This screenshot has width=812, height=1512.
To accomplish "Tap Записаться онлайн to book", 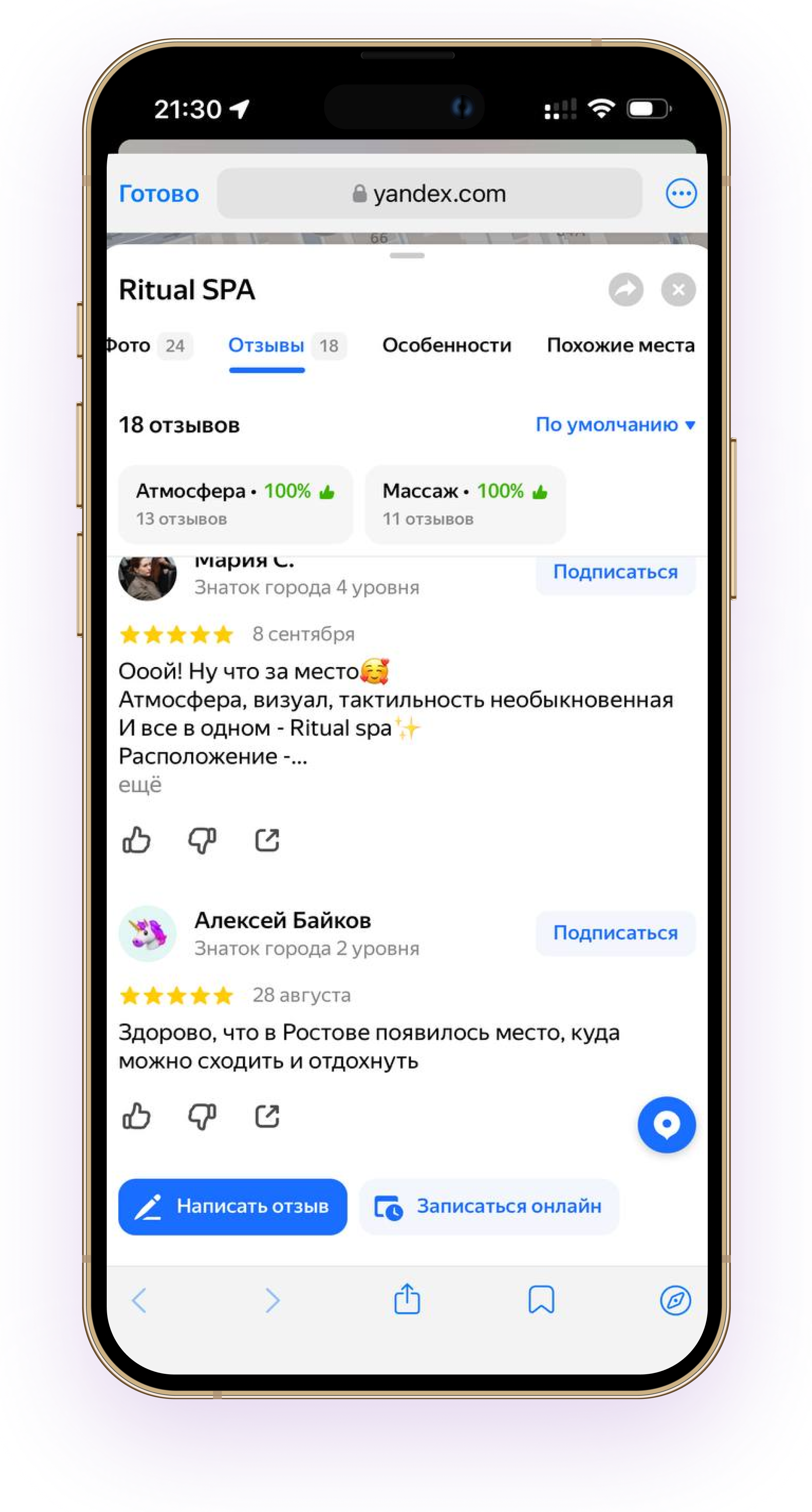I will point(489,1207).
